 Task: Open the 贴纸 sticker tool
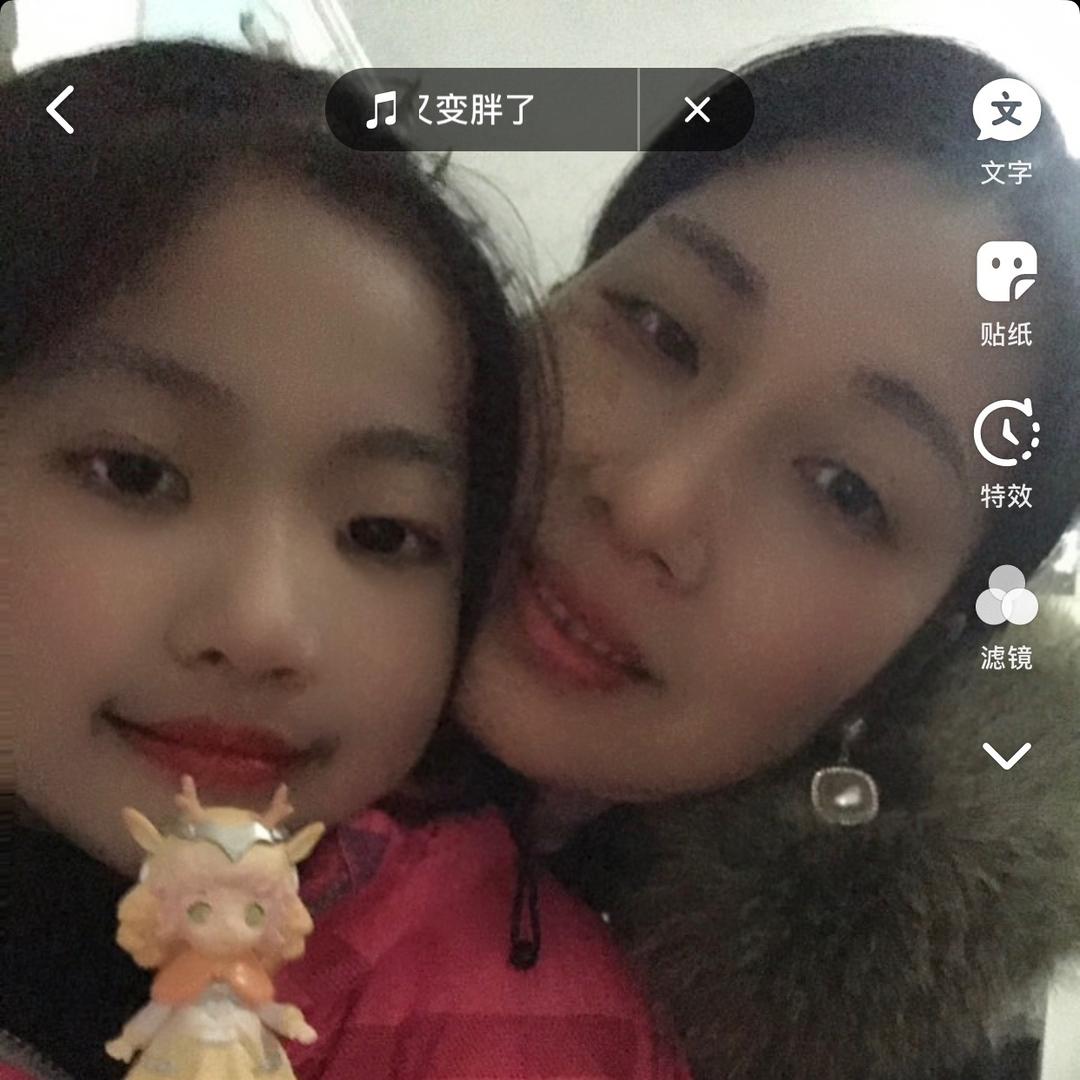point(1006,292)
